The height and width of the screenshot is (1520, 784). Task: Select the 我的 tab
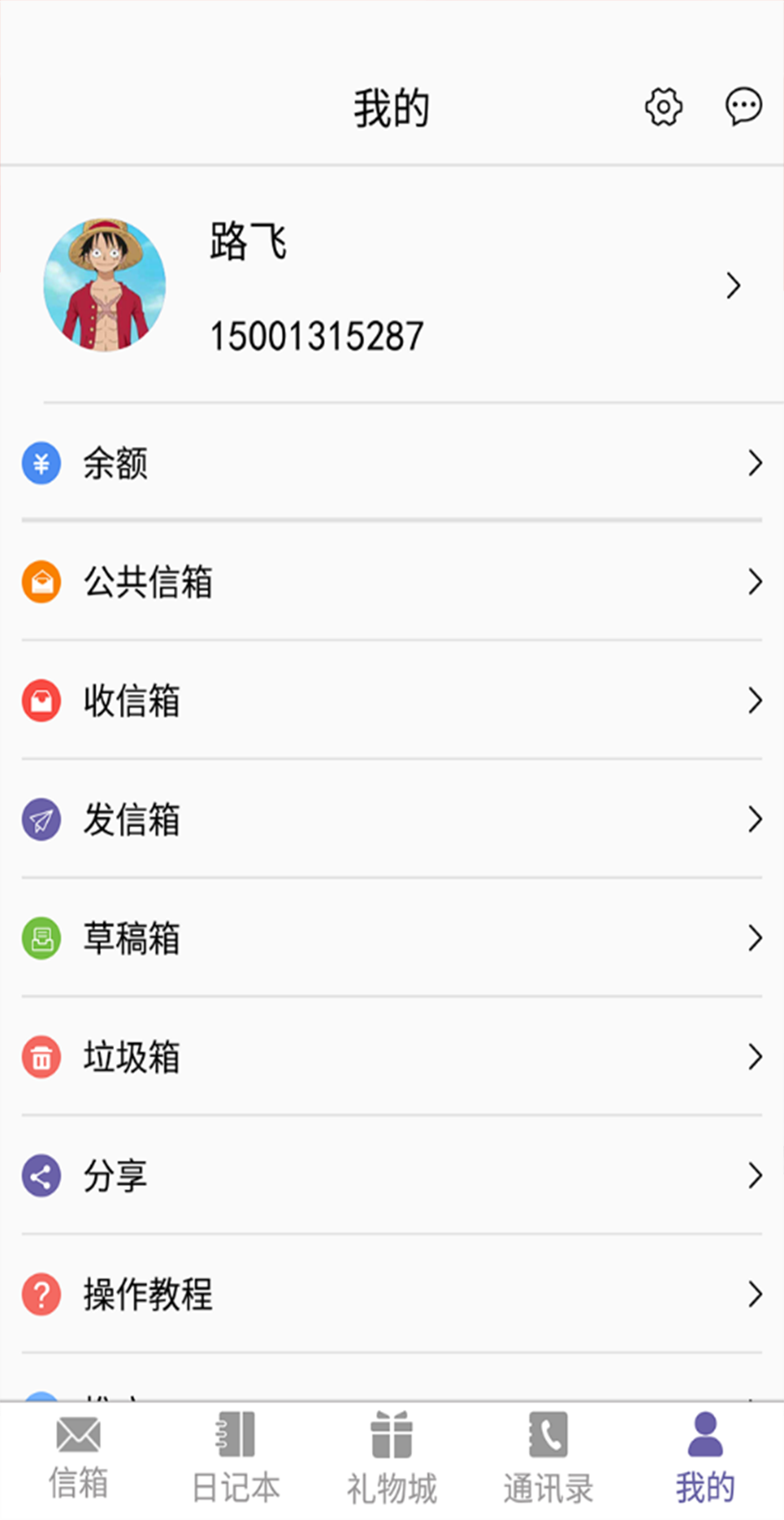[705, 1458]
